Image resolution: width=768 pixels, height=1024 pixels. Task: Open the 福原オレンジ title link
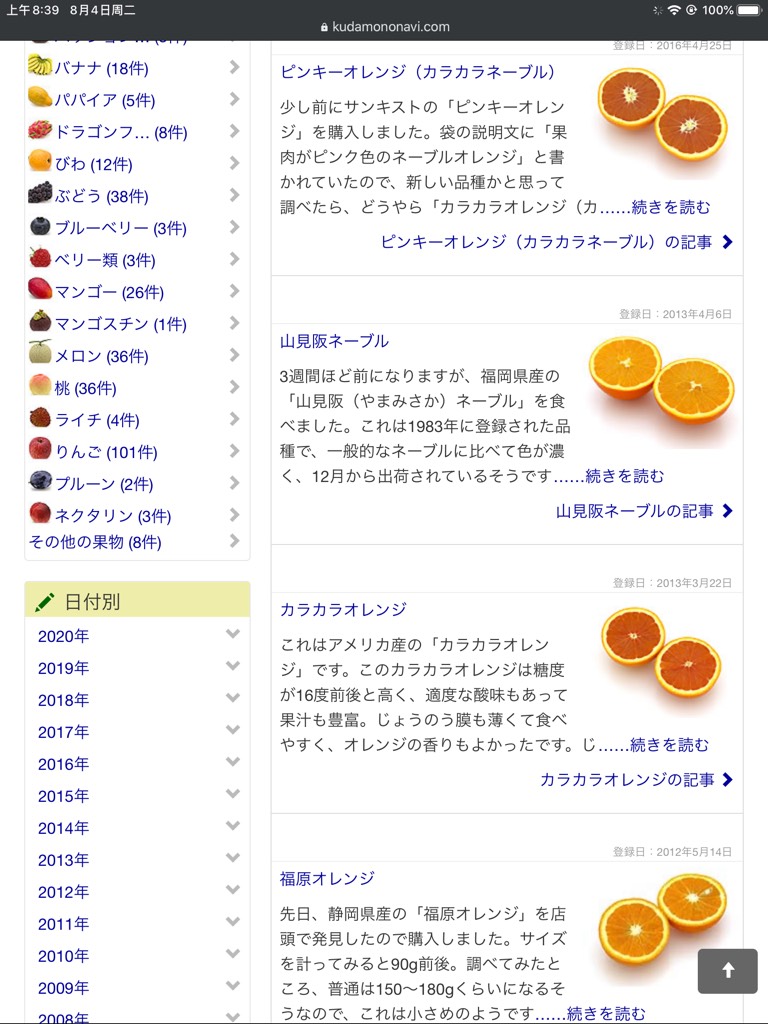pyautogui.click(x=327, y=878)
